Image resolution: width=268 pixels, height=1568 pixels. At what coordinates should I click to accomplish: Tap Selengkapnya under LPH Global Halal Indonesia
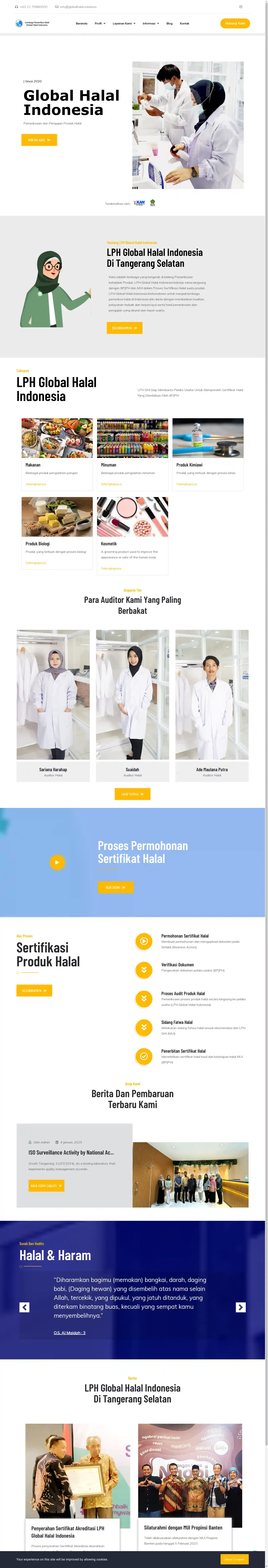click(124, 328)
